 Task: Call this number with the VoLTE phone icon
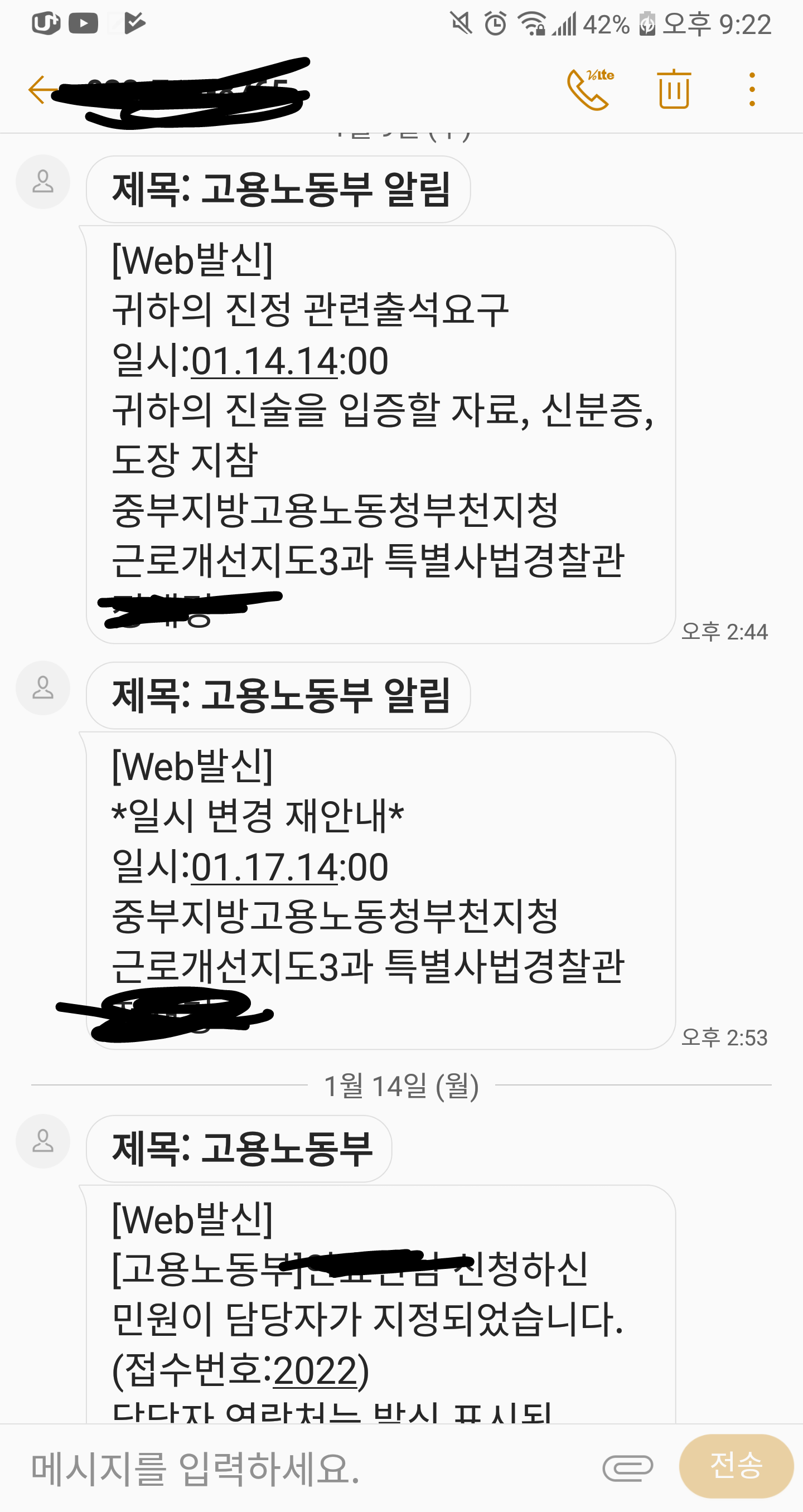coord(589,90)
